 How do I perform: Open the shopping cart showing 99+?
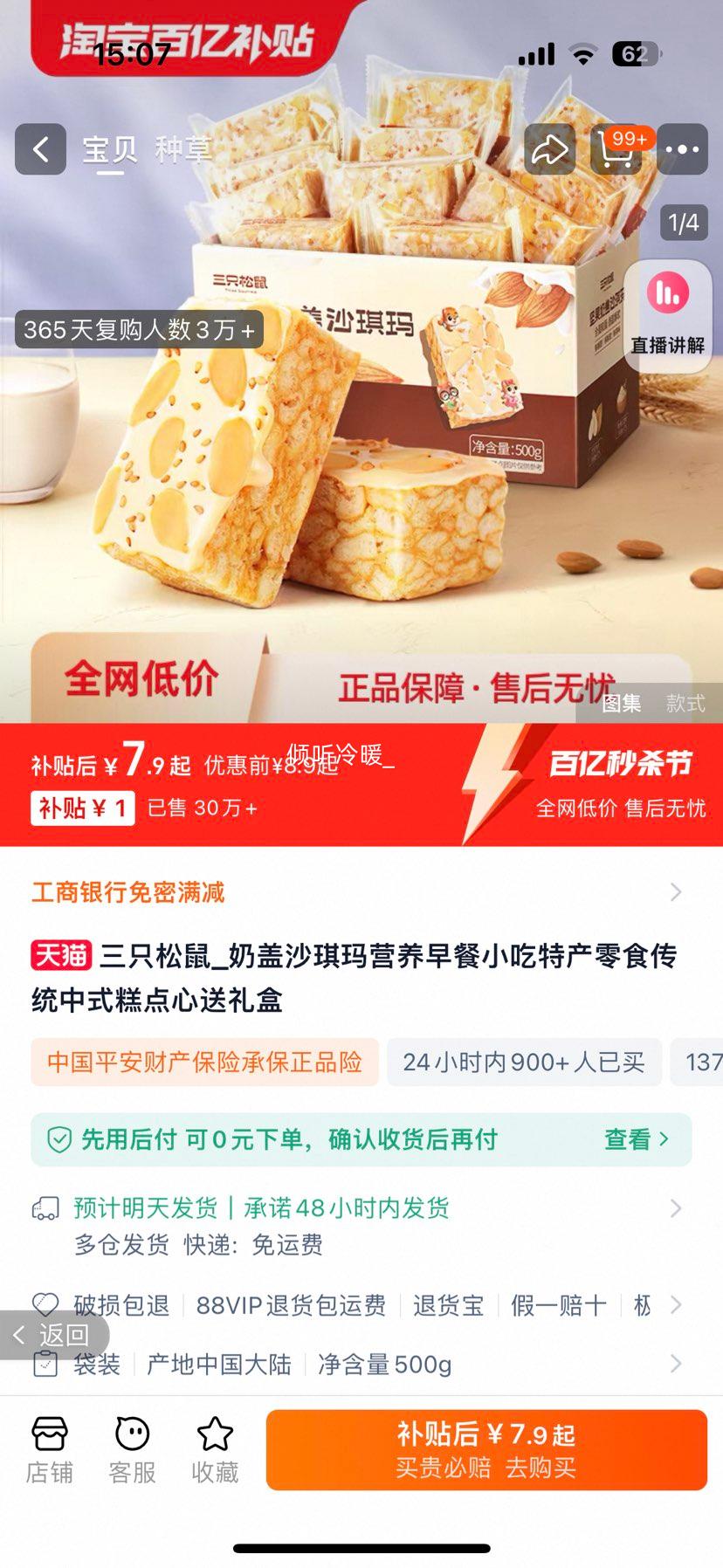point(616,150)
